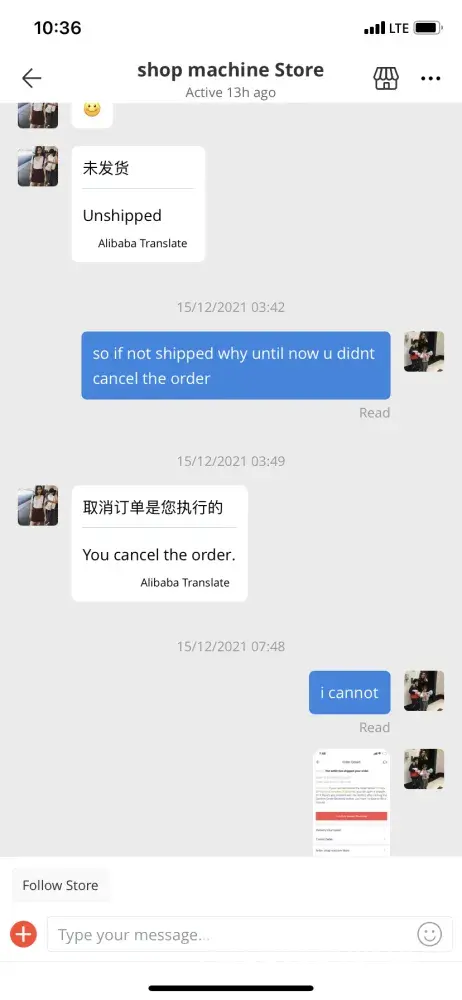462x1000 pixels.
Task: View the sent order screenshot image
Action: (352, 802)
